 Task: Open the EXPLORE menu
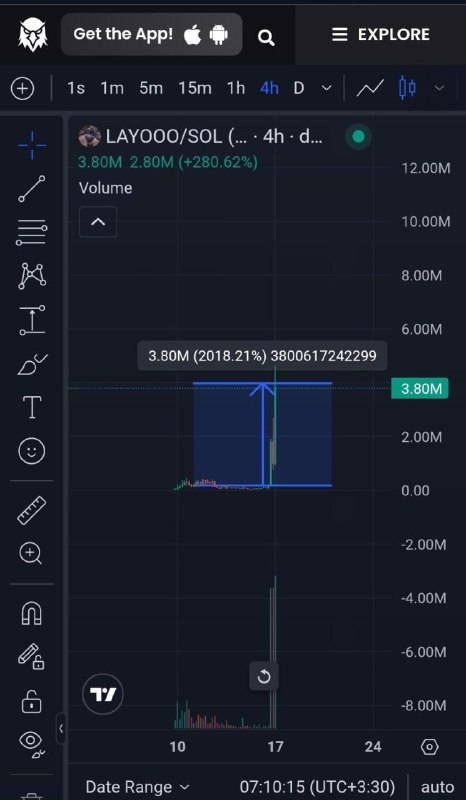click(x=381, y=34)
